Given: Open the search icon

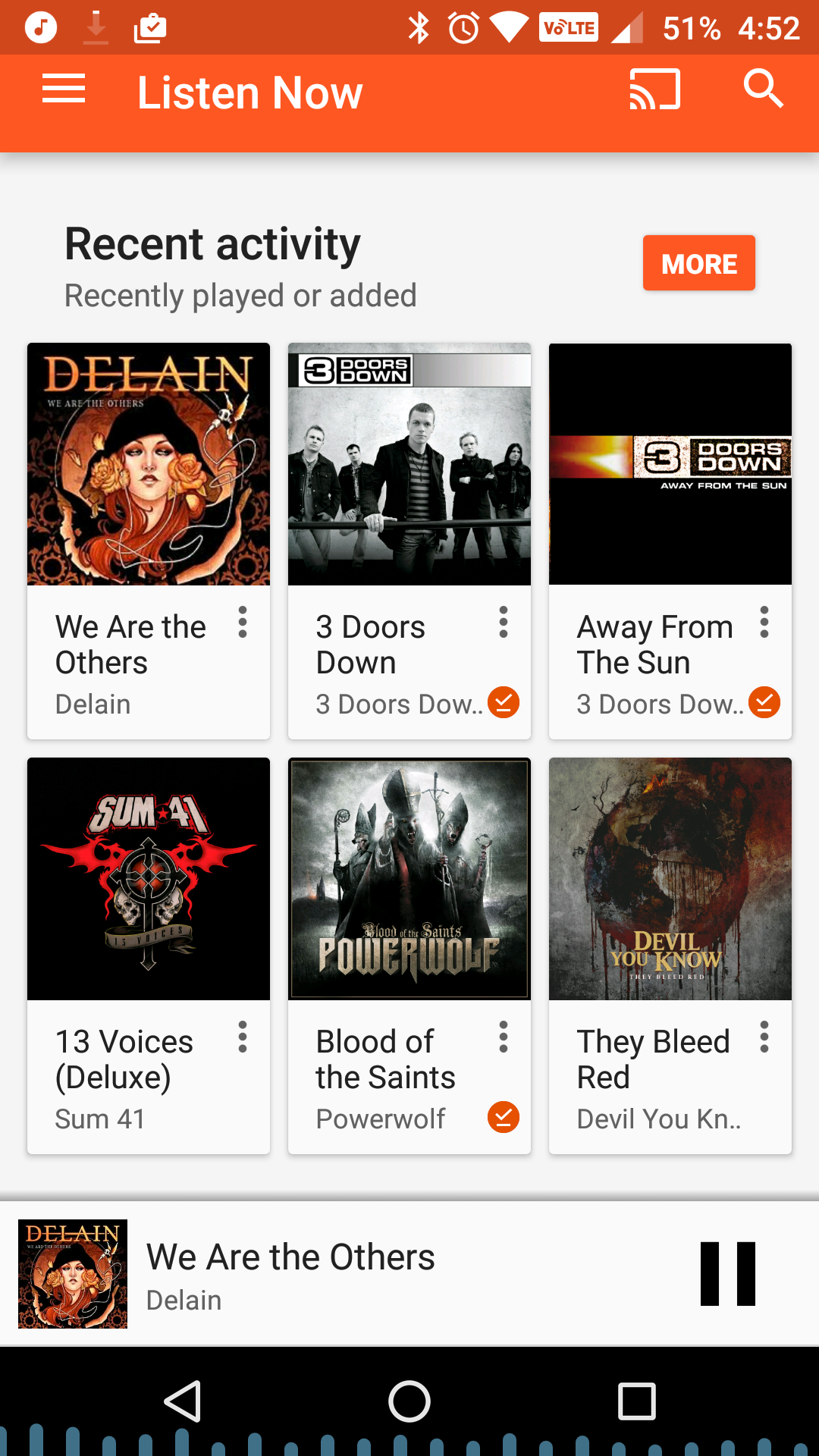Looking at the screenshot, I should pos(763,89).
